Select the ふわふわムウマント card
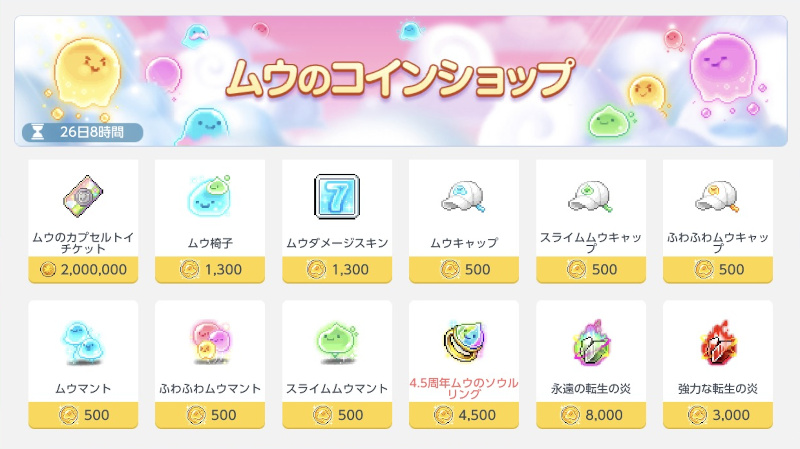The image size is (800, 449). tap(210, 364)
